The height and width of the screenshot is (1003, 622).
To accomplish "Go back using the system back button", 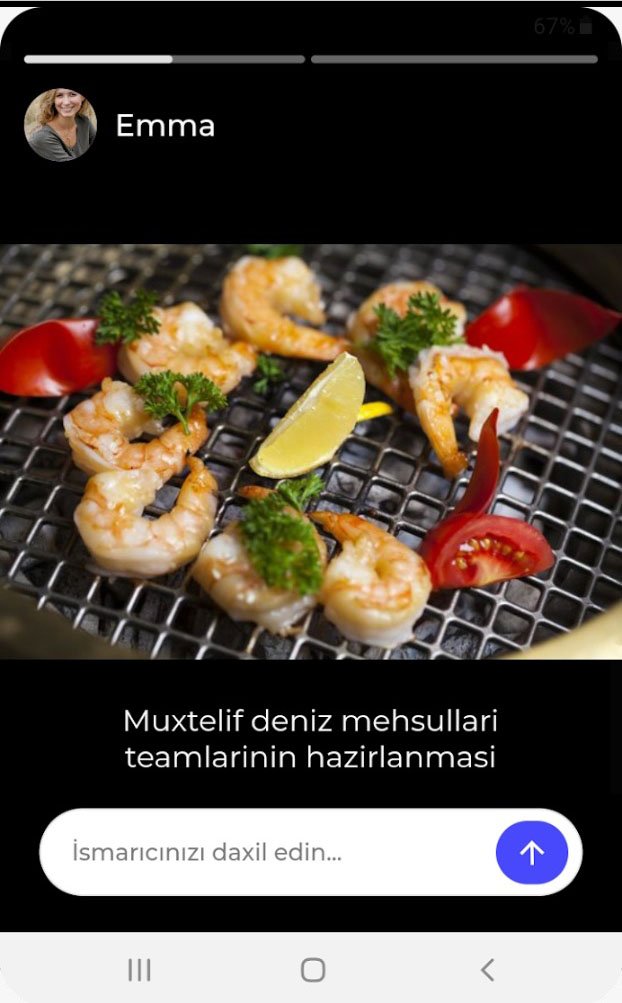I will click(x=487, y=969).
